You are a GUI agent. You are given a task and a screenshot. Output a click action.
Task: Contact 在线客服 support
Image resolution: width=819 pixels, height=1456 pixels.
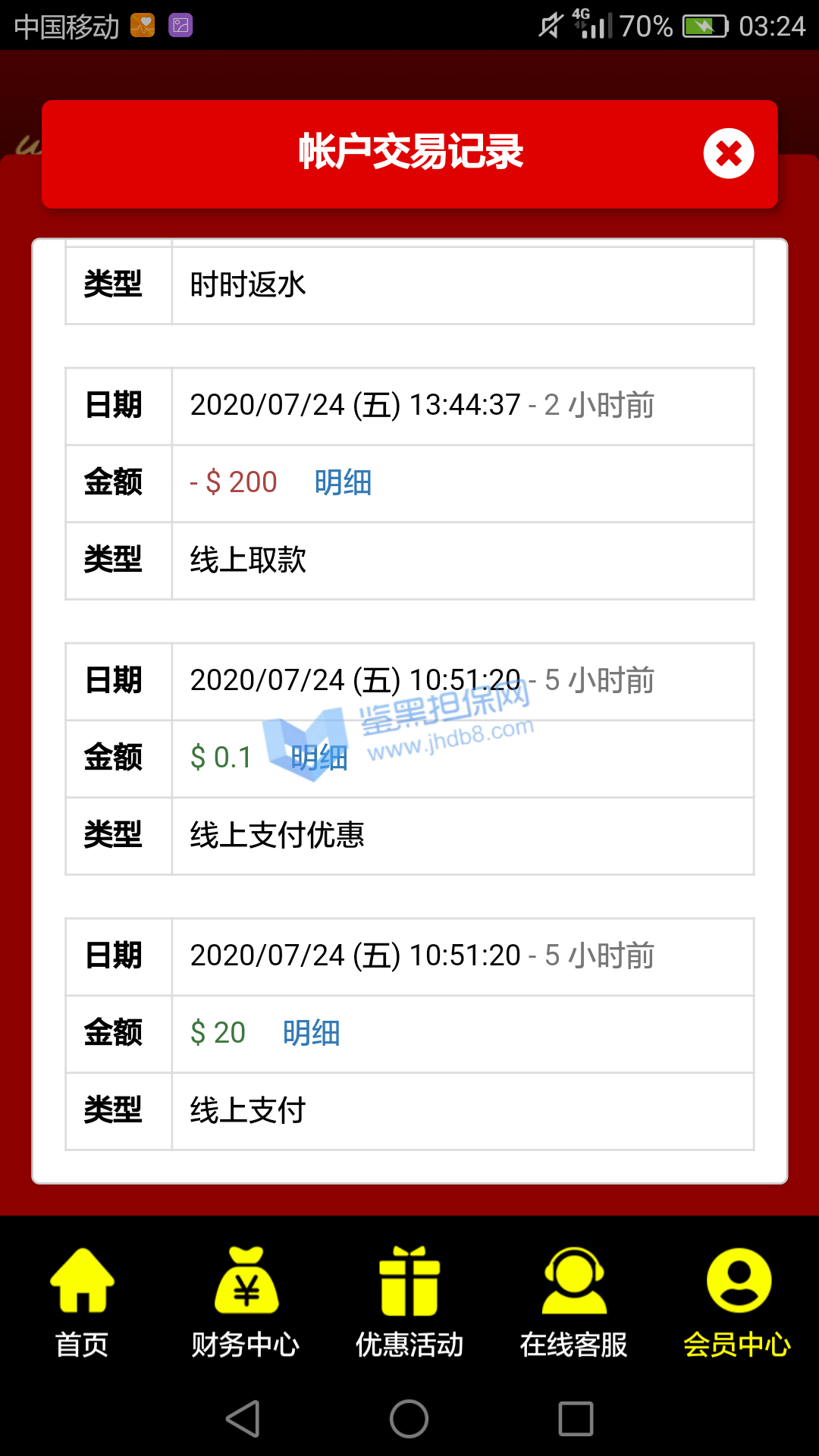pos(574,1302)
